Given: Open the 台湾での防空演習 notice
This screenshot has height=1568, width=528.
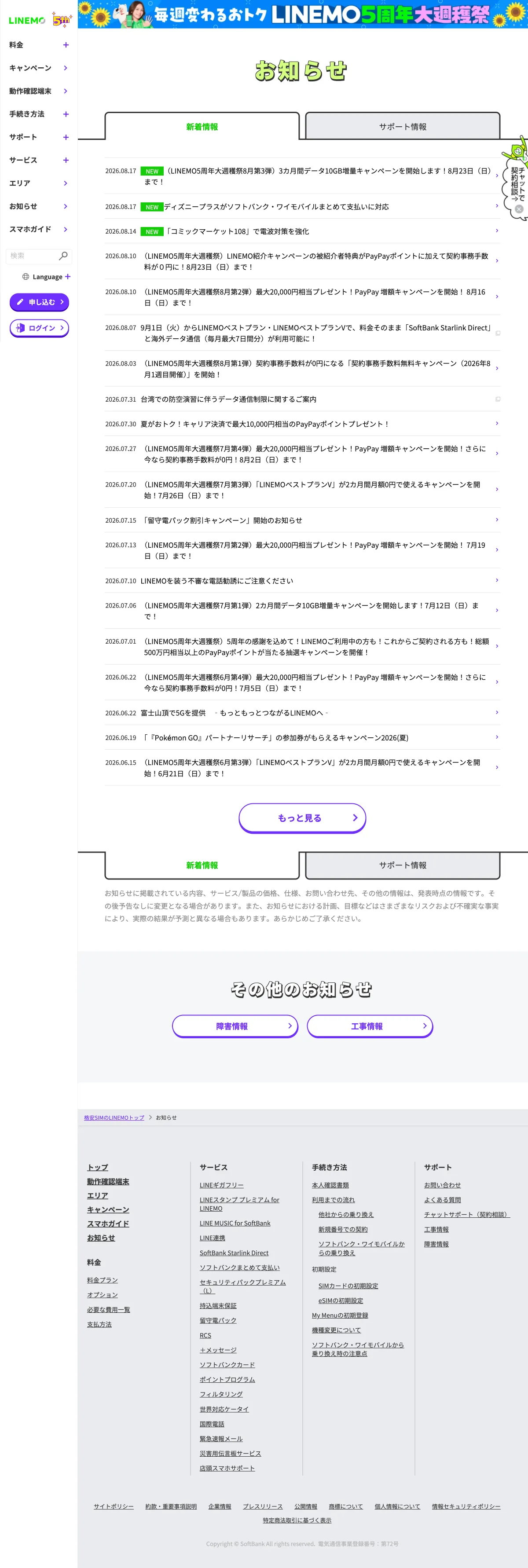Looking at the screenshot, I should click(x=302, y=399).
